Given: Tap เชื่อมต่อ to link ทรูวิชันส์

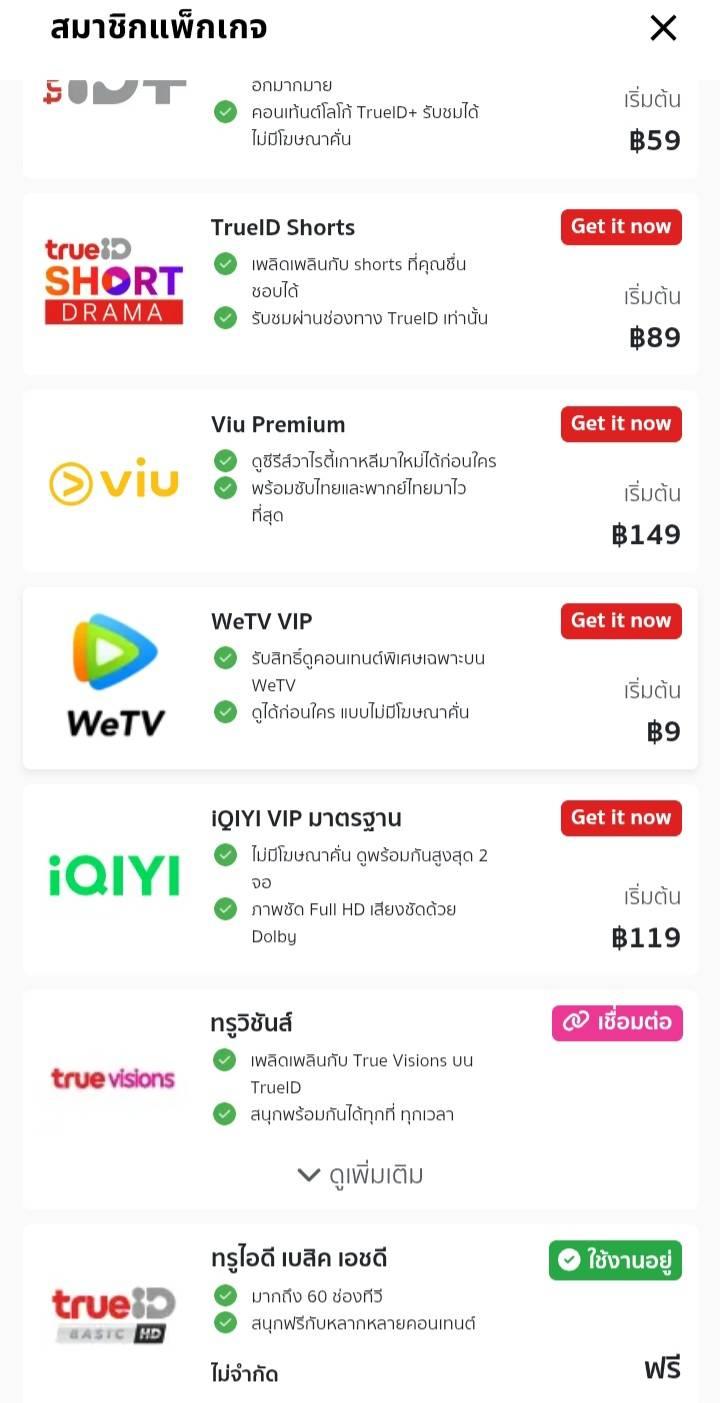Looking at the screenshot, I should [x=617, y=1023].
